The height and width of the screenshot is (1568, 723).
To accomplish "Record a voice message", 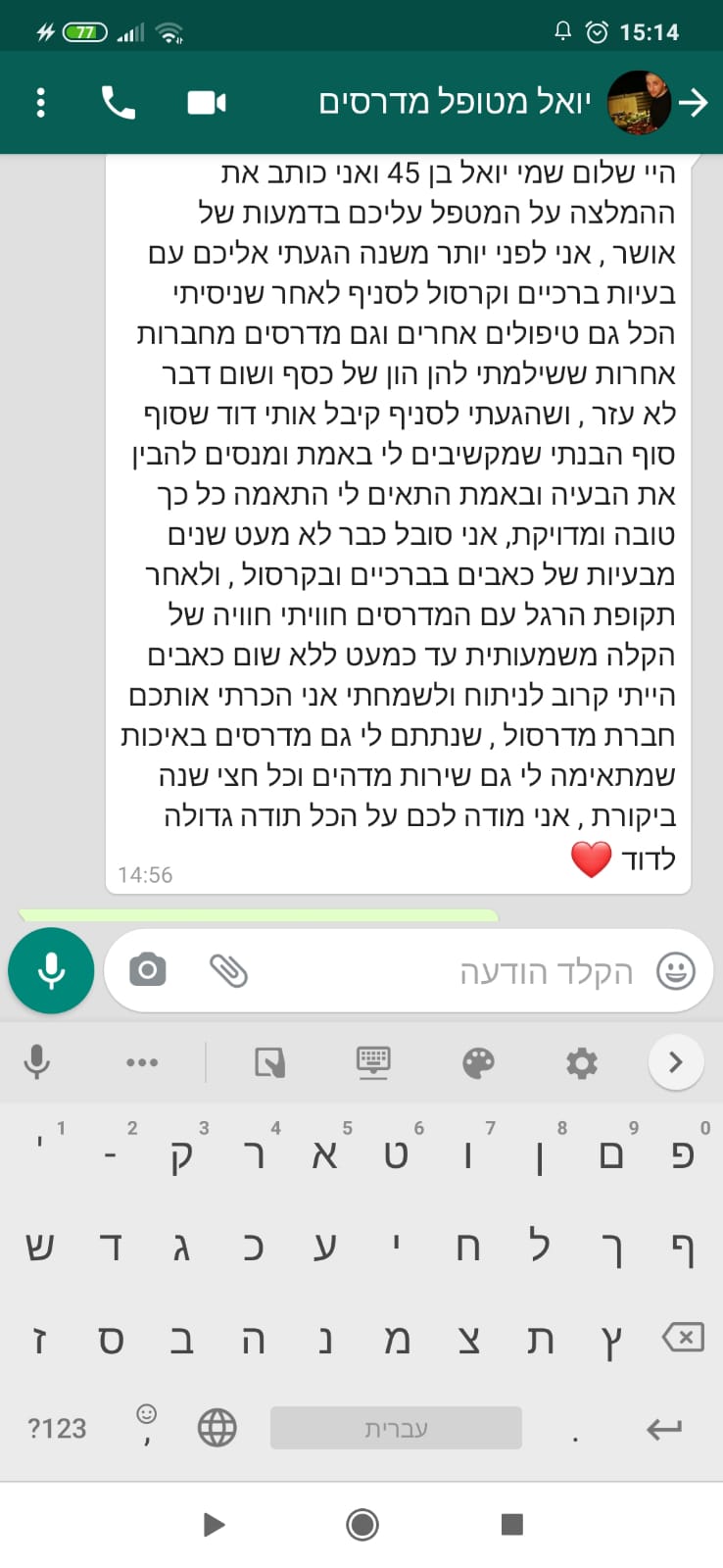I will coord(51,970).
